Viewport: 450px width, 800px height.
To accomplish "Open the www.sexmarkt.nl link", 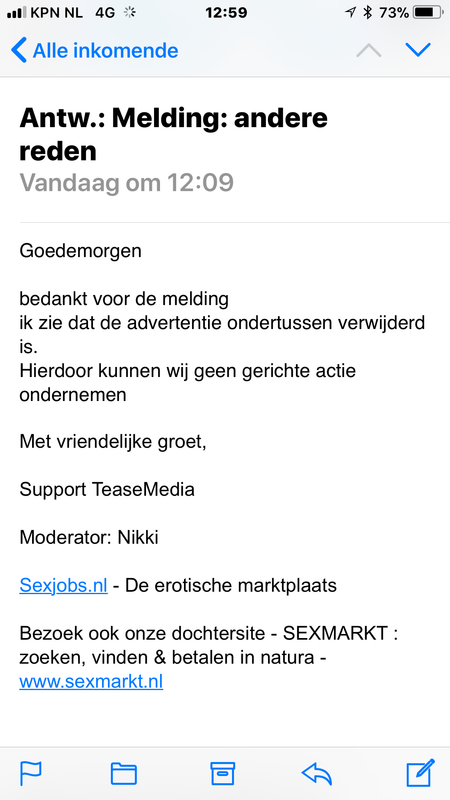I will pyautogui.click(x=91, y=682).
